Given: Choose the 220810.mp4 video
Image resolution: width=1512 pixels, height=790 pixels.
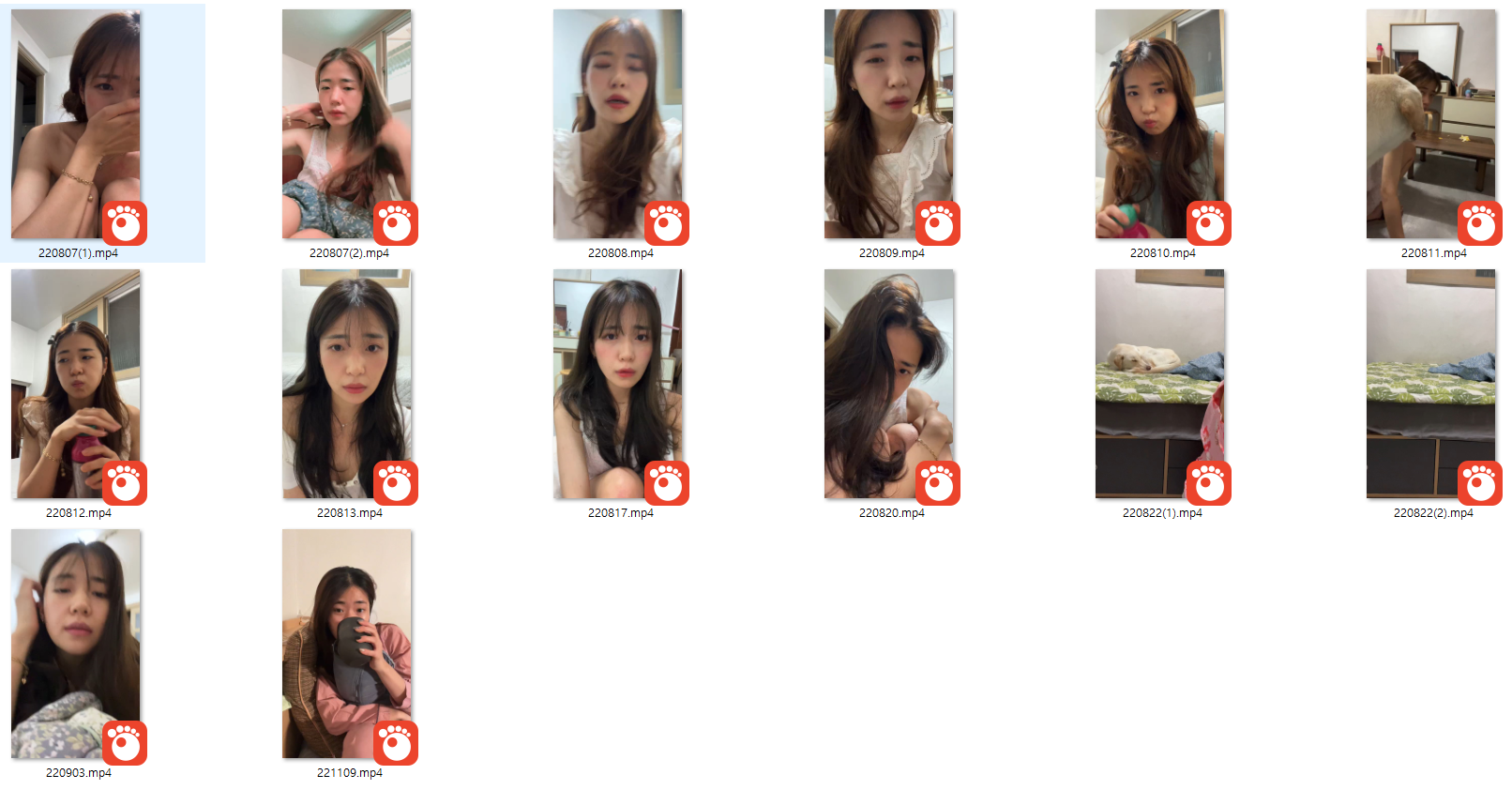Looking at the screenshot, I should click(1160, 124).
